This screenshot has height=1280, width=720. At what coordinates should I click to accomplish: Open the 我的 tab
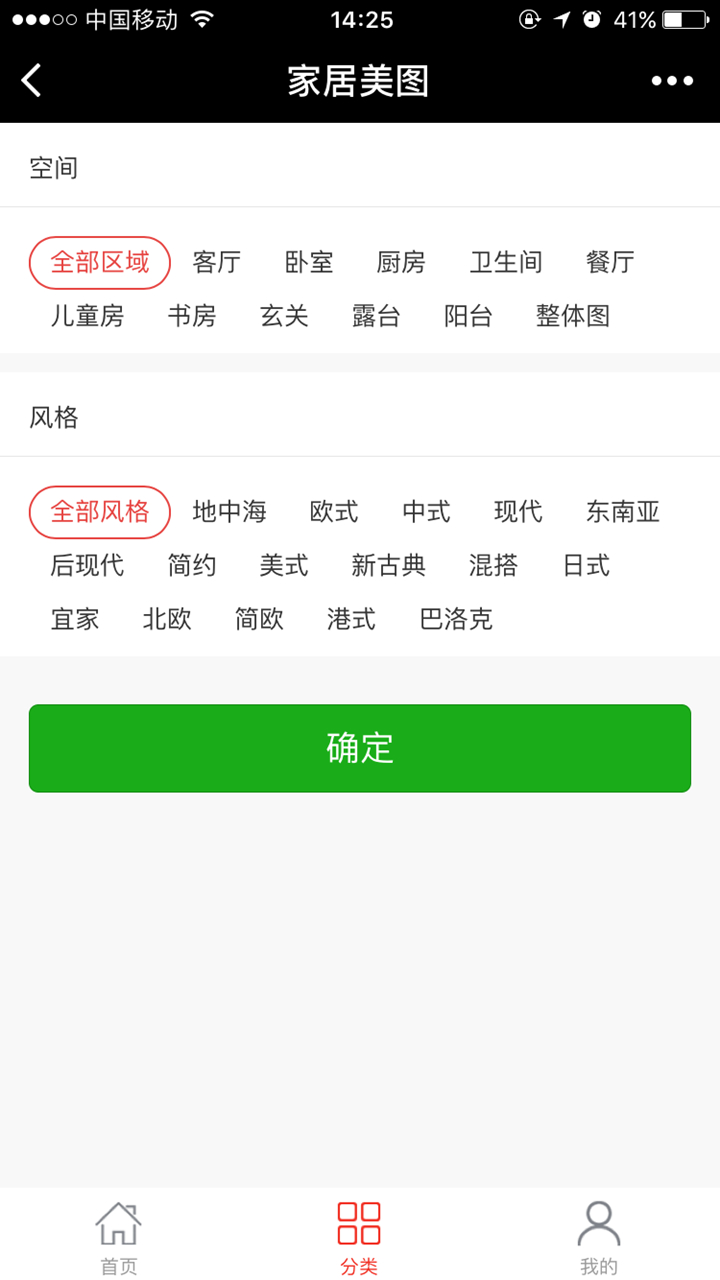(599, 1238)
